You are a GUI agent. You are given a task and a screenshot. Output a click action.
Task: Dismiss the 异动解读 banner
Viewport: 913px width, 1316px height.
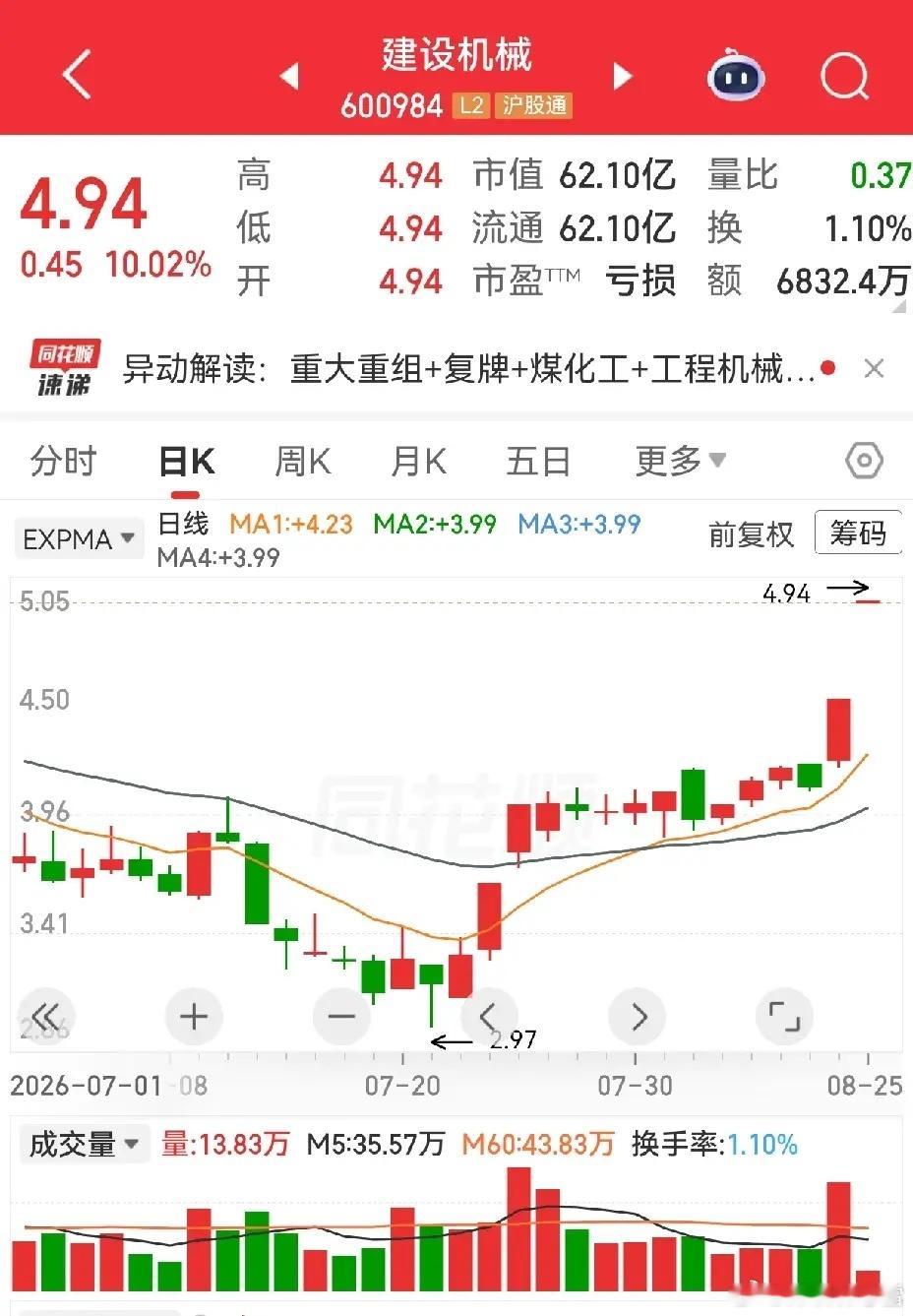873,368
